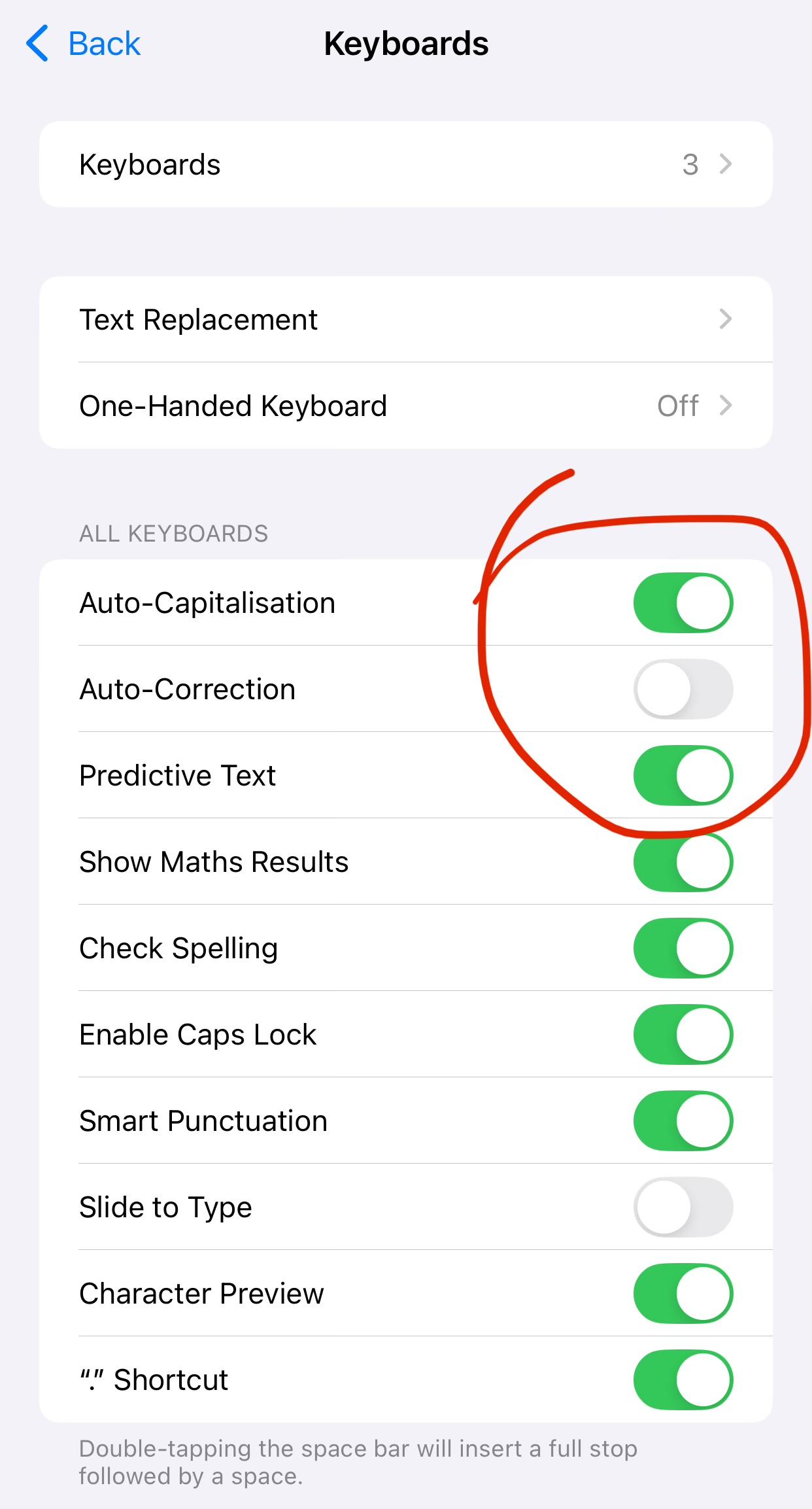Open the Keyboards list row

[x=406, y=164]
